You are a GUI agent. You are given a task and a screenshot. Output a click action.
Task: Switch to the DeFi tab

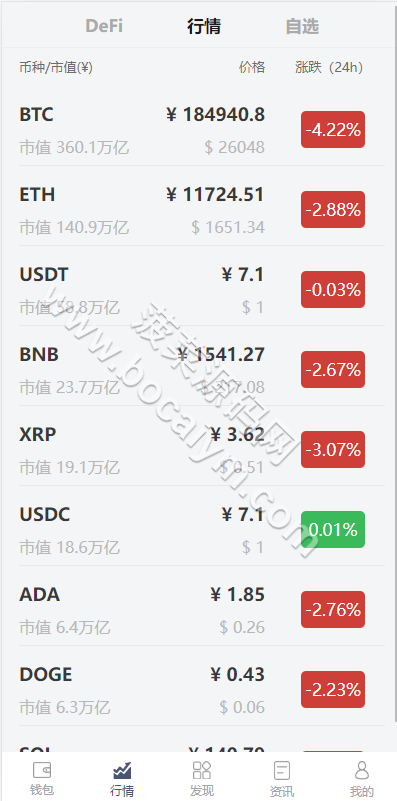pyautogui.click(x=104, y=26)
